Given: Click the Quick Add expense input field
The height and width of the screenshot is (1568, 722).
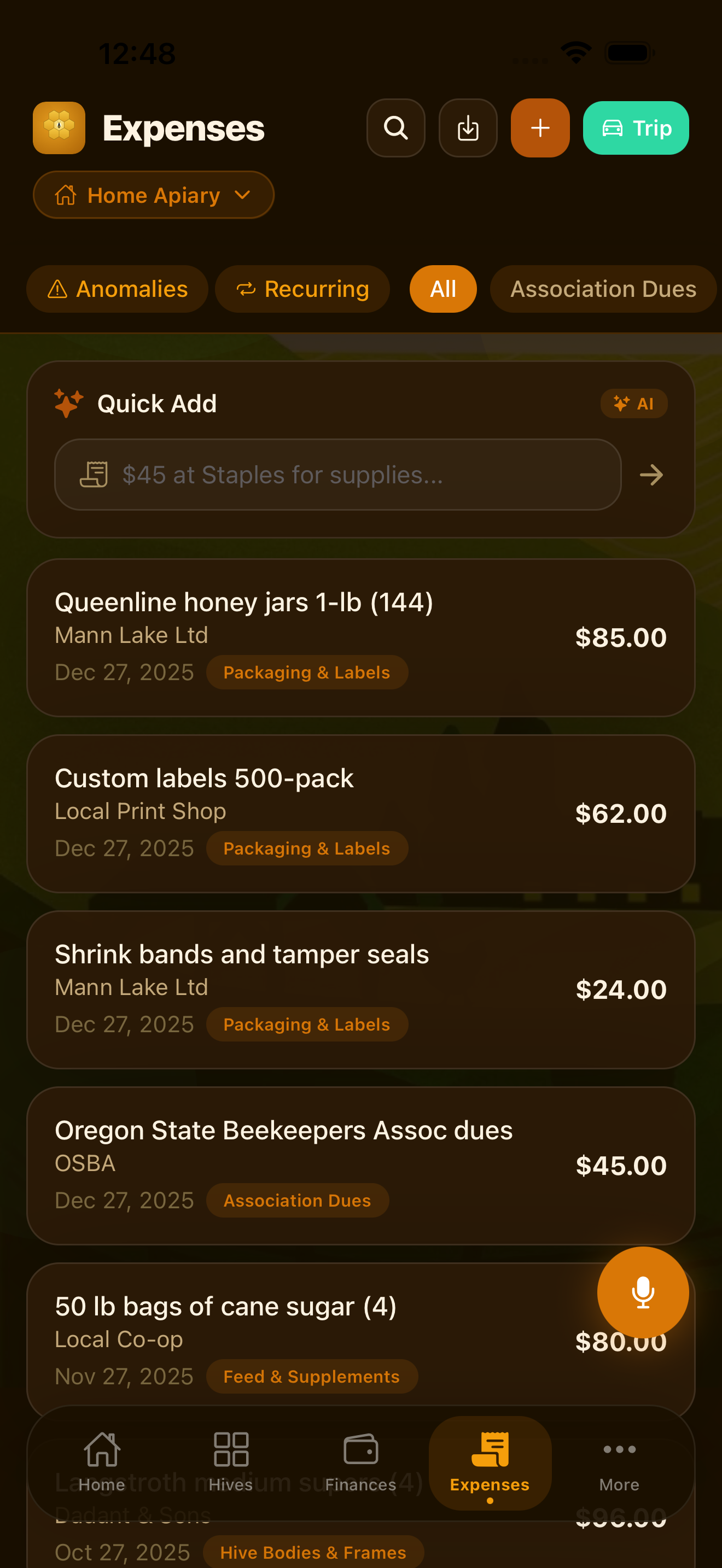Looking at the screenshot, I should point(338,475).
